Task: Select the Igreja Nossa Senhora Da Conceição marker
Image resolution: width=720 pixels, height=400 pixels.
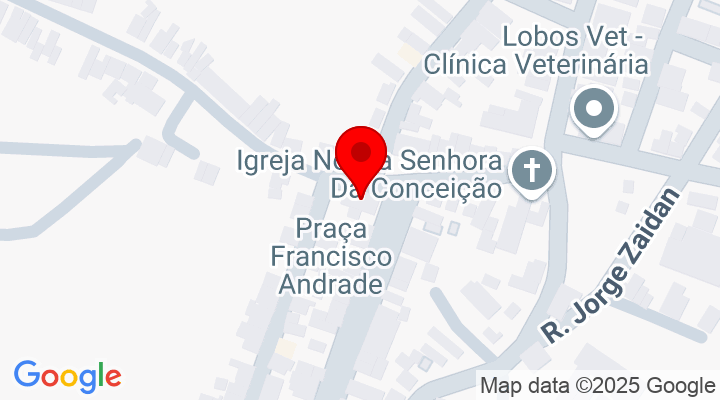Action: [532, 171]
